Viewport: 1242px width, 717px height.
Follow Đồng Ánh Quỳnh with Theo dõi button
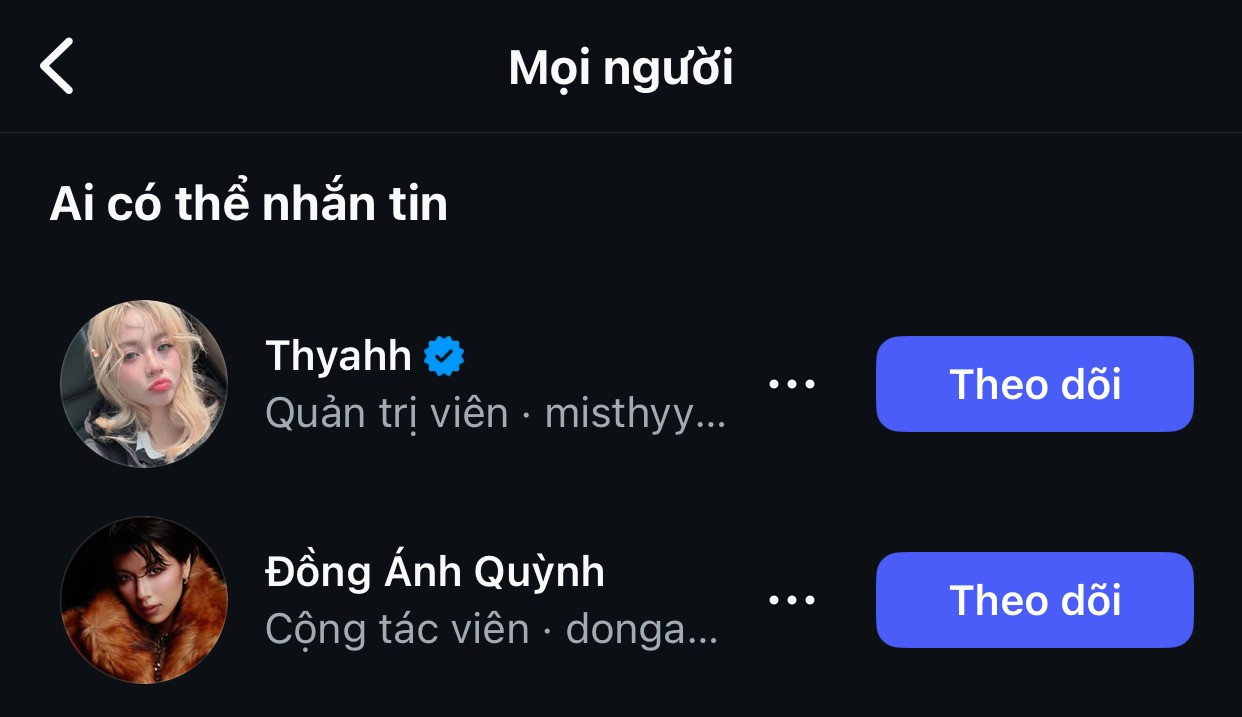pos(1034,600)
